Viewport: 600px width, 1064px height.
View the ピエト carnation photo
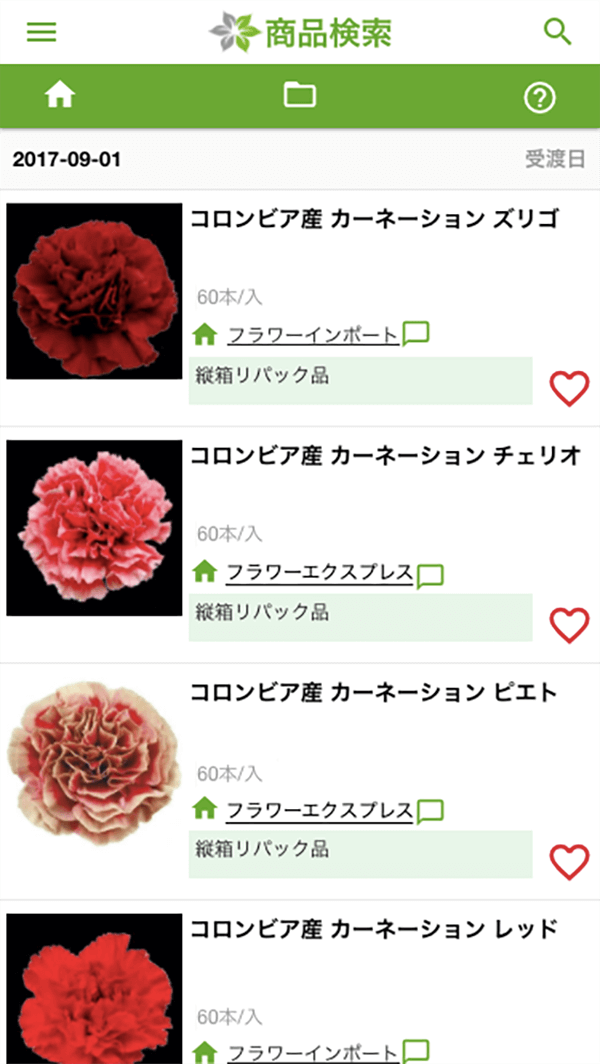tap(94, 764)
